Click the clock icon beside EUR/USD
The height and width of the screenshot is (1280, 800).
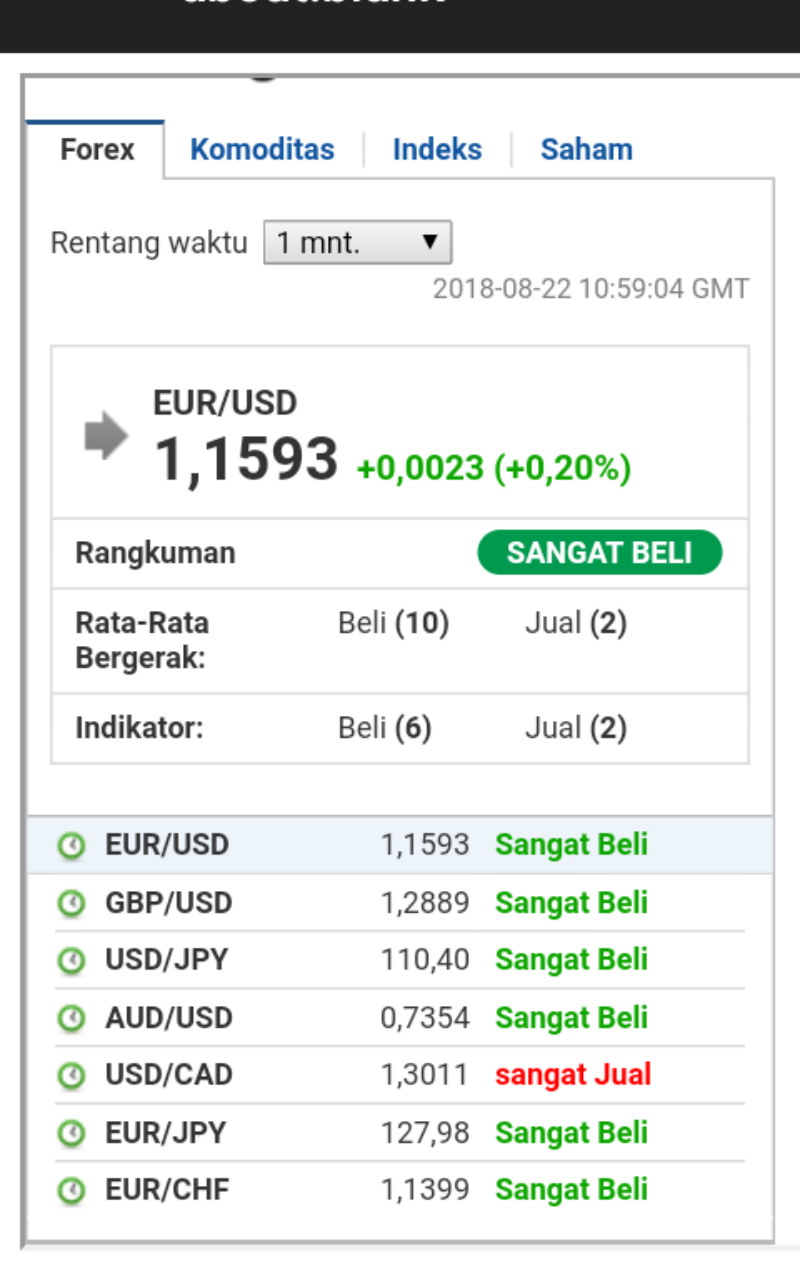coord(71,844)
